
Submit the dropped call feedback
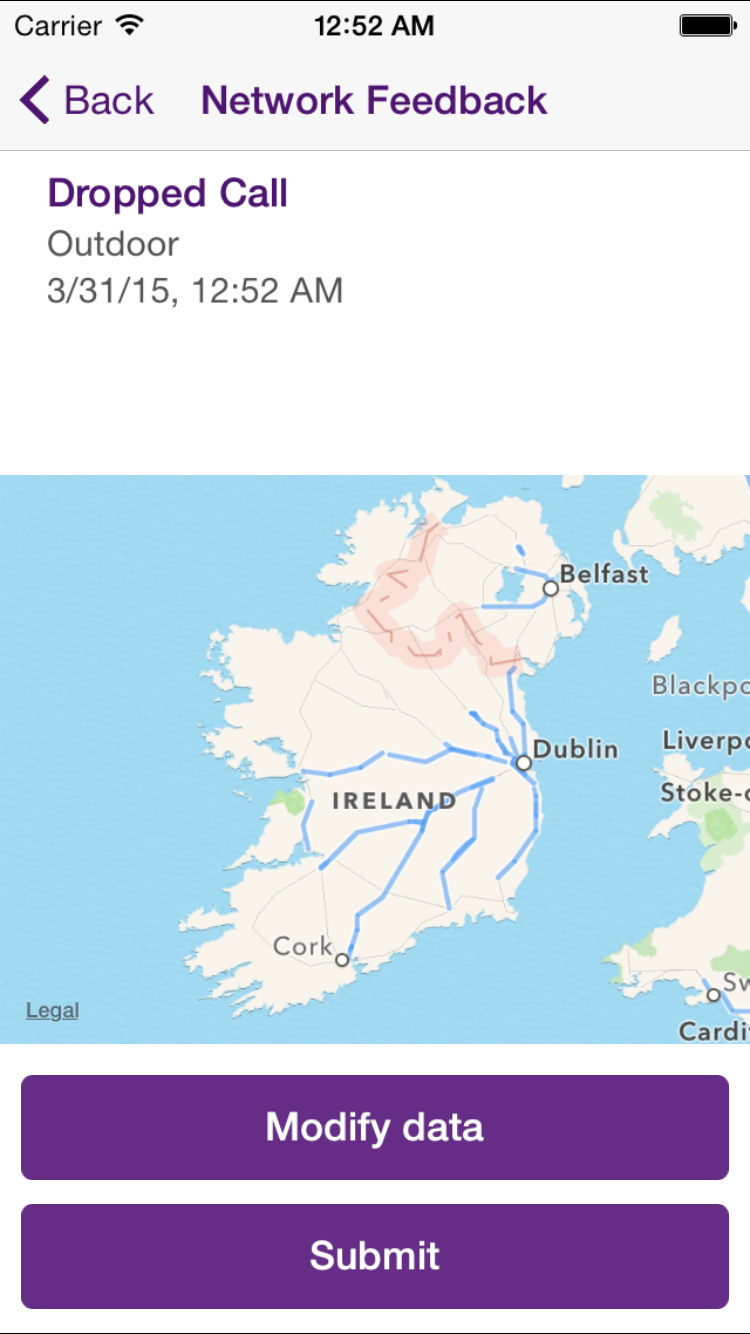coord(375,1256)
